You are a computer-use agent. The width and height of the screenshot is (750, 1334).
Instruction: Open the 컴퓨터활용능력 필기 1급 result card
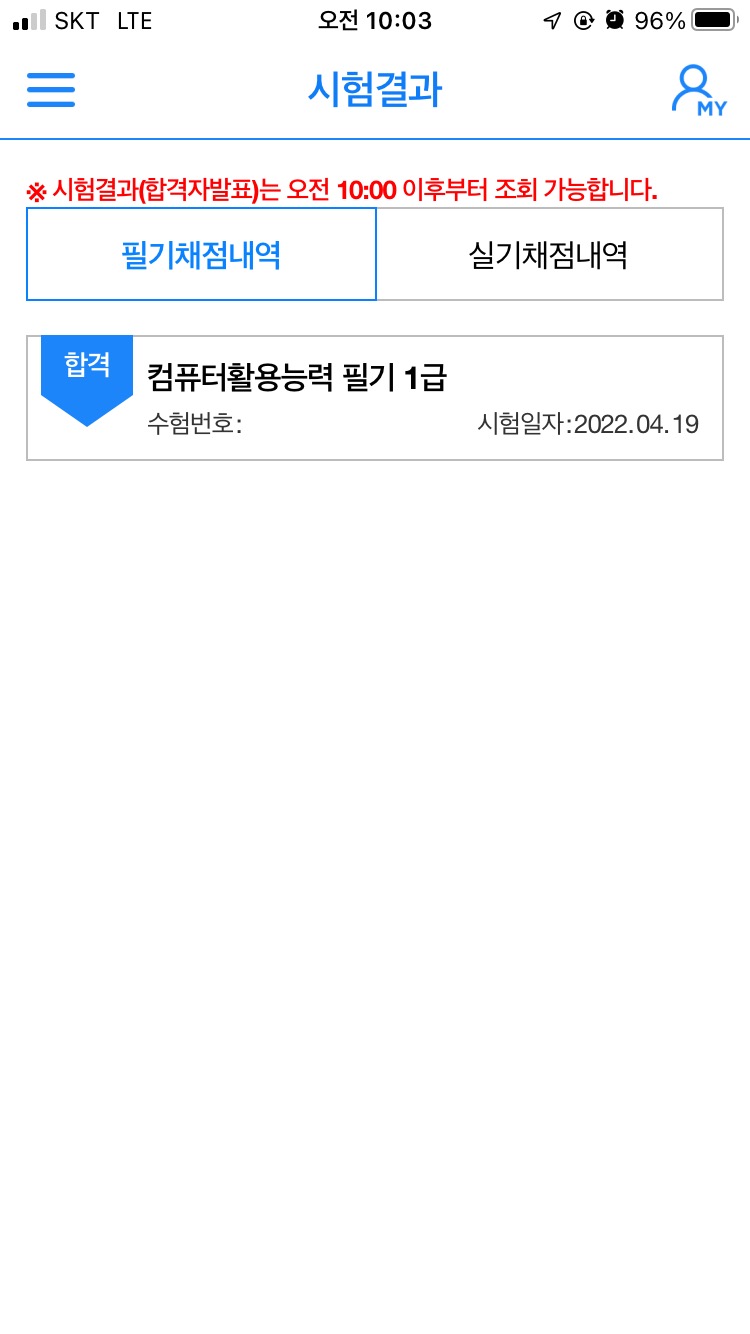point(375,398)
